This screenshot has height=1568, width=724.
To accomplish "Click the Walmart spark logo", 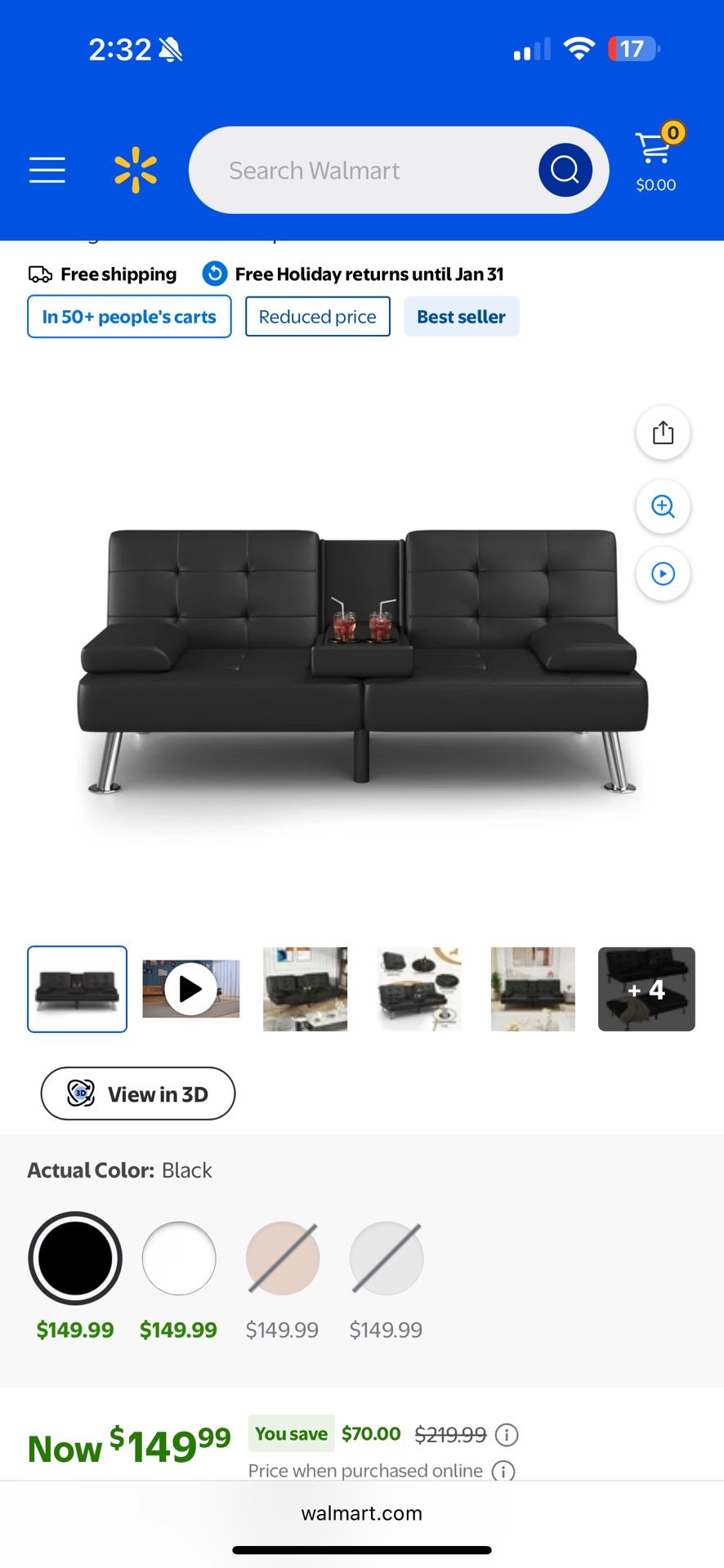I will coord(136,169).
